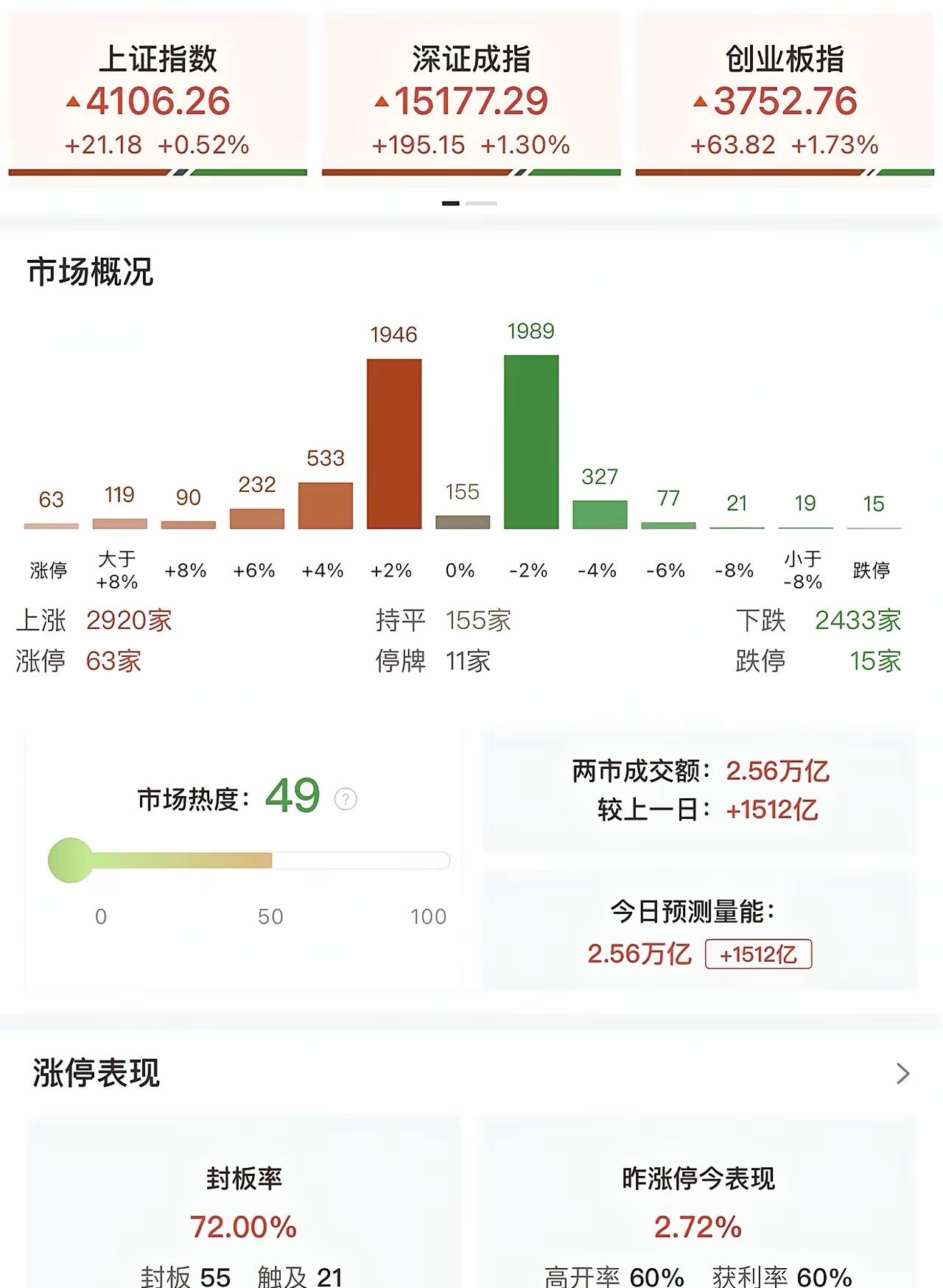Image resolution: width=943 pixels, height=1288 pixels.
Task: Click the +1512亿 volume badge
Action: coord(757,953)
